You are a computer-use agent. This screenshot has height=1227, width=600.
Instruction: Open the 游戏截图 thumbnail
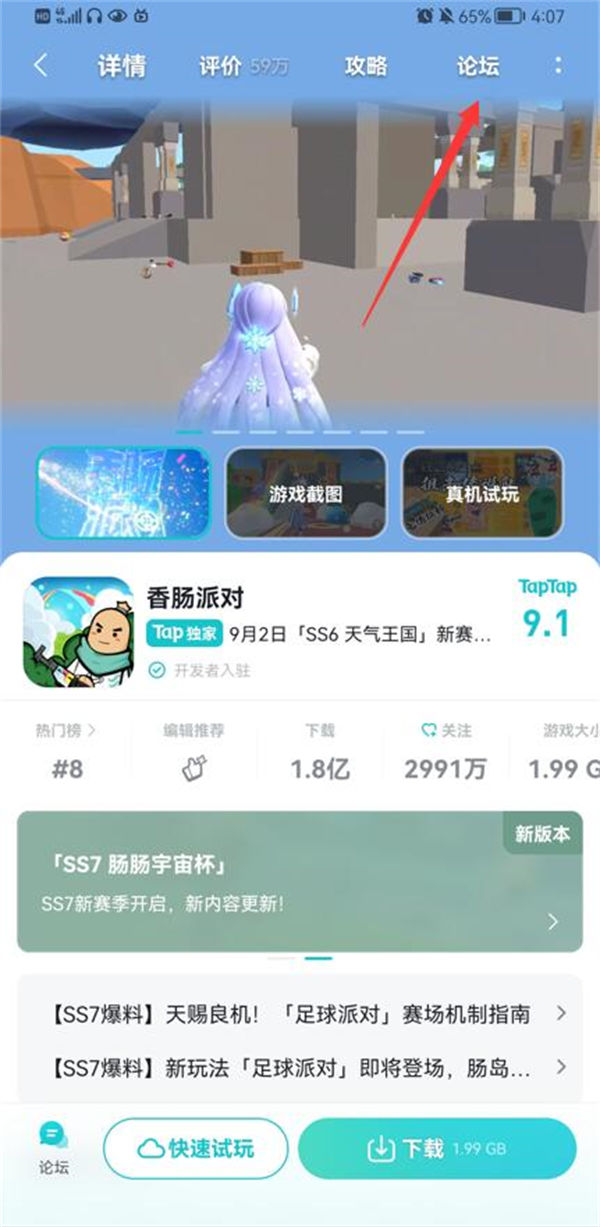click(305, 493)
